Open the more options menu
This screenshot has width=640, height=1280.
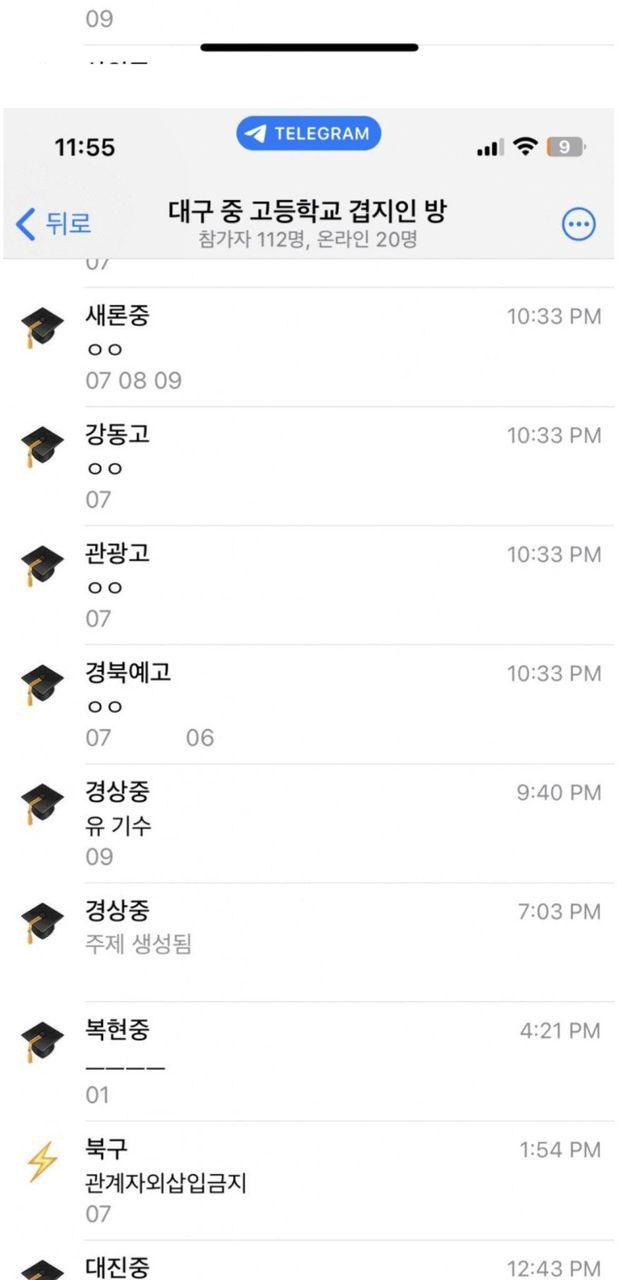tap(579, 224)
